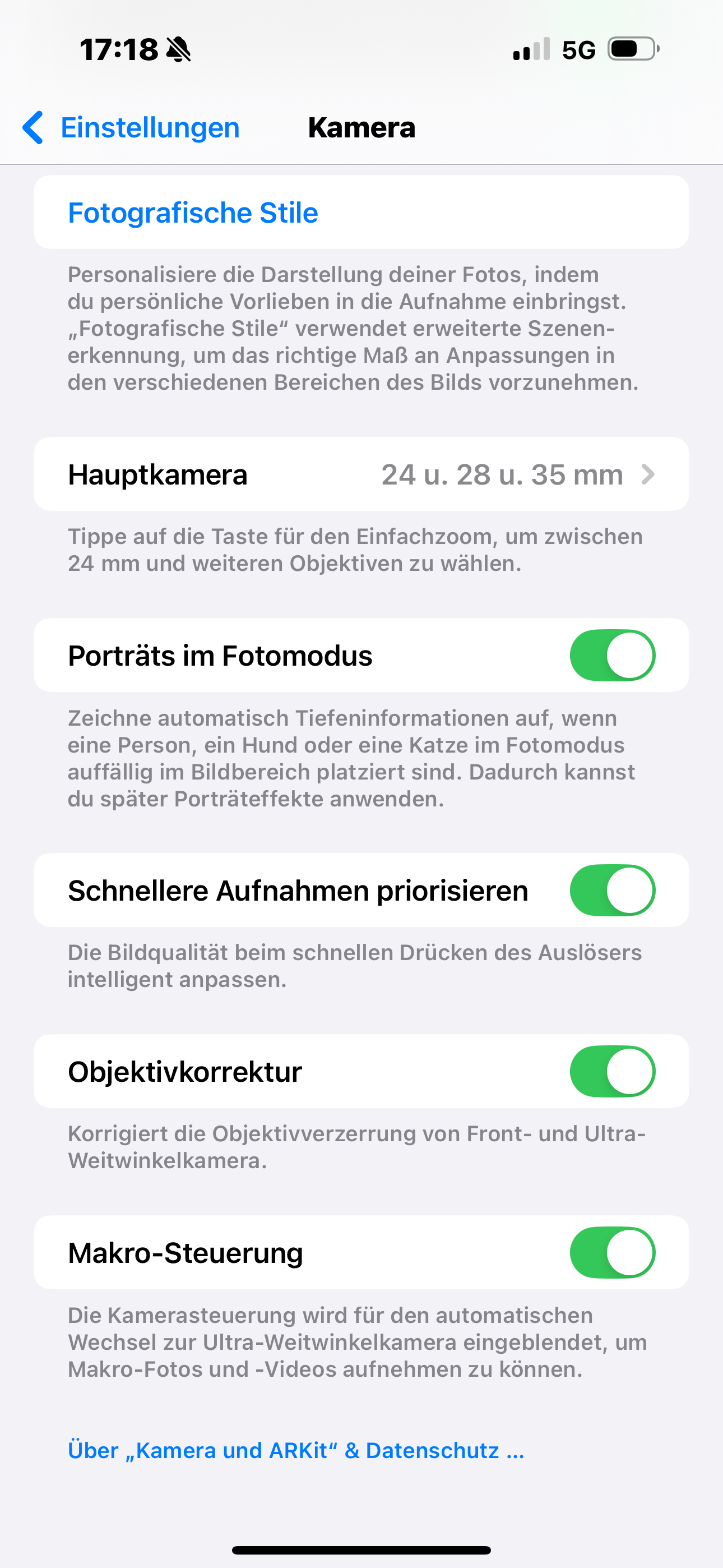The image size is (723, 1568).
Task: Disable Porträts im Fotomodus
Action: pos(611,656)
